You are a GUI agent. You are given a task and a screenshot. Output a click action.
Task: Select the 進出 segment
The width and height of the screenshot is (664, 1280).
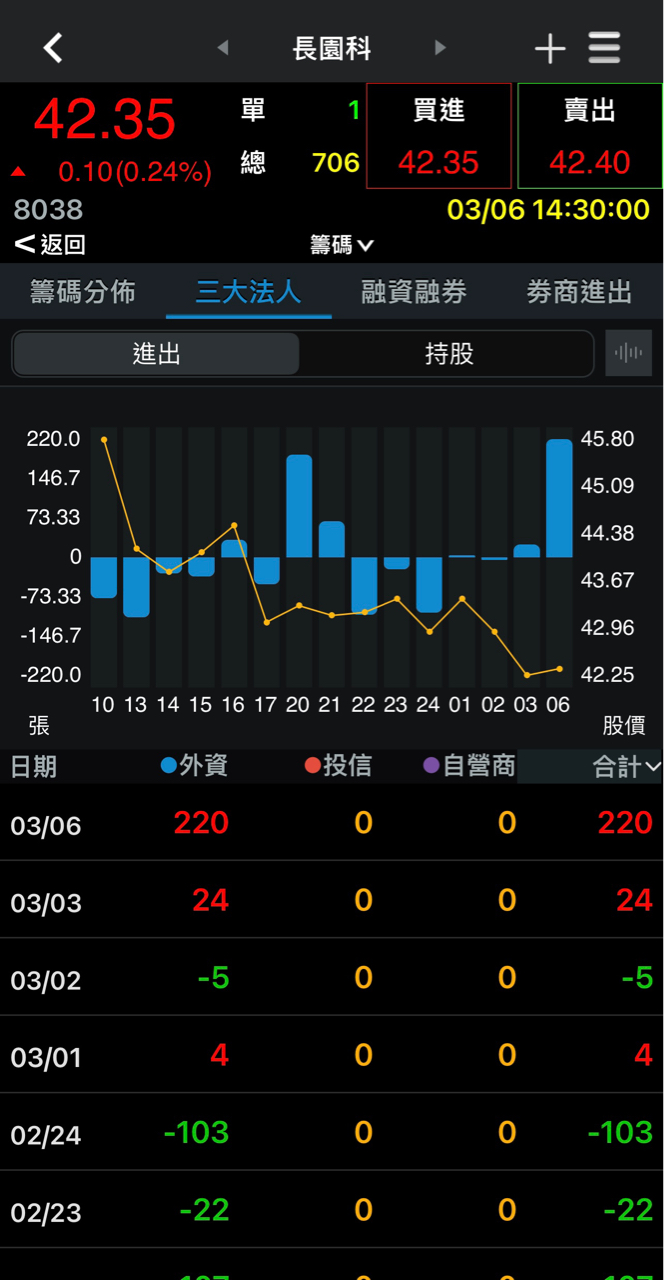(x=156, y=354)
